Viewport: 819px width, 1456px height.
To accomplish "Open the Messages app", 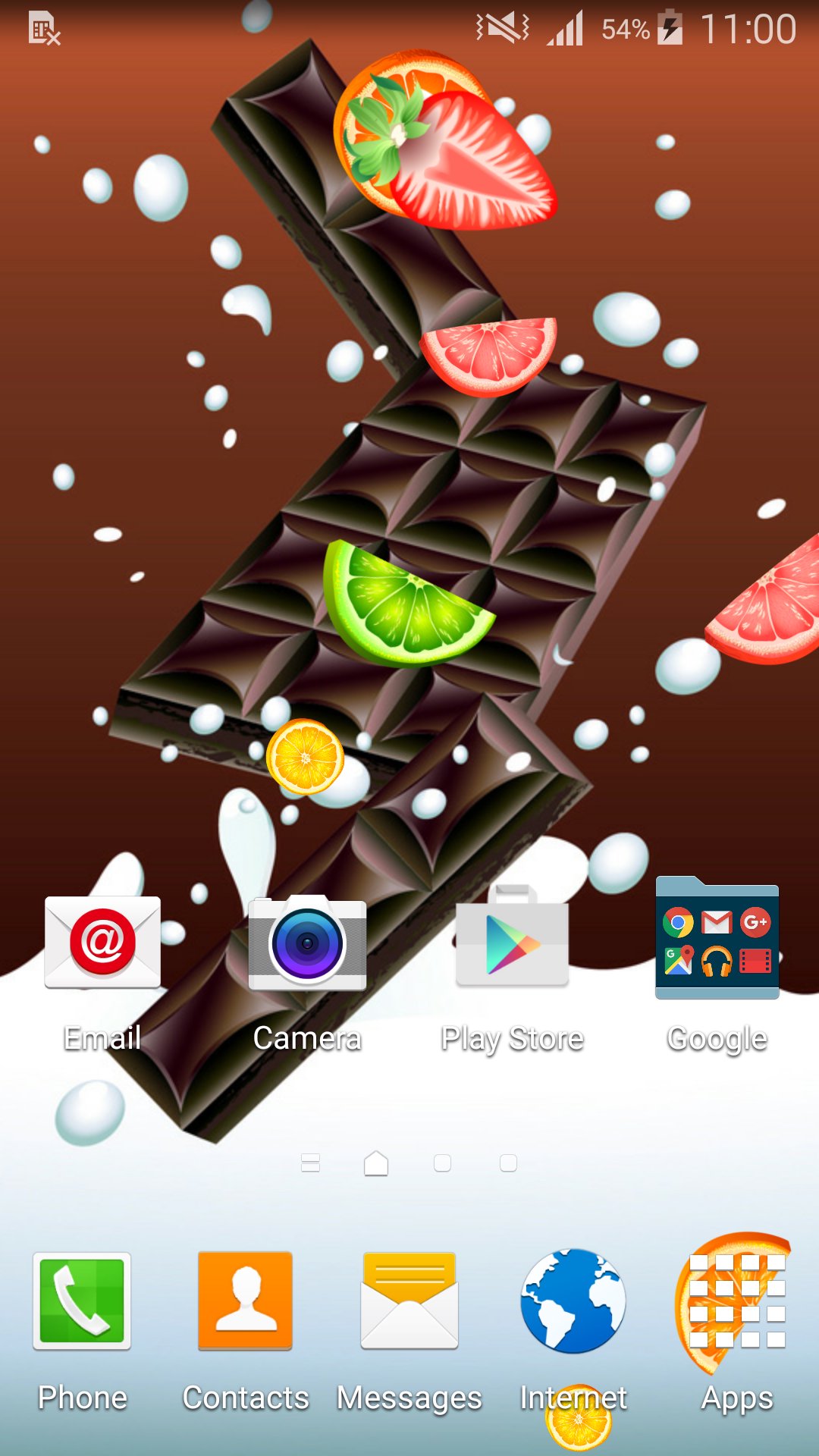I will click(x=408, y=1301).
